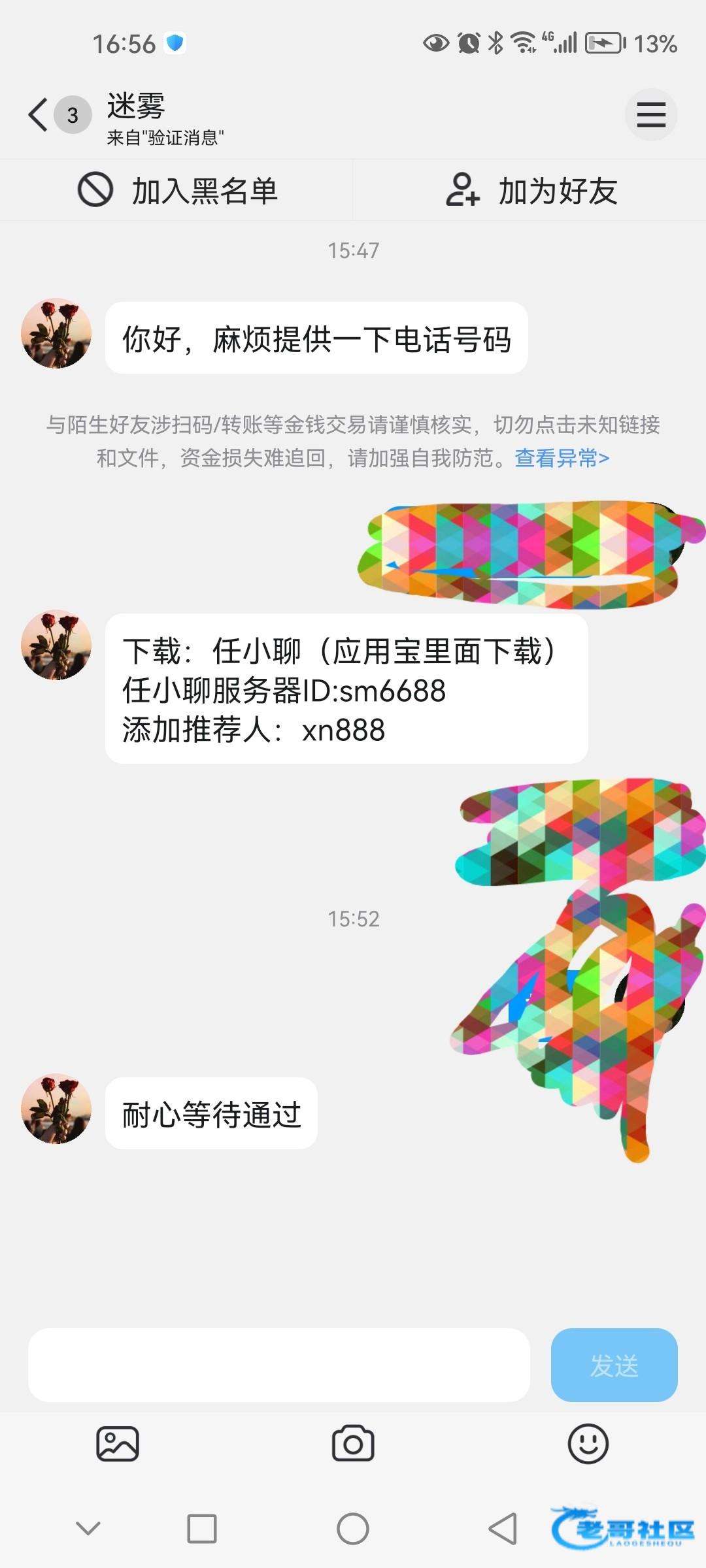Image resolution: width=706 pixels, height=1568 pixels.
Task: Open the hamburger menu for chat settings
Action: (x=650, y=115)
